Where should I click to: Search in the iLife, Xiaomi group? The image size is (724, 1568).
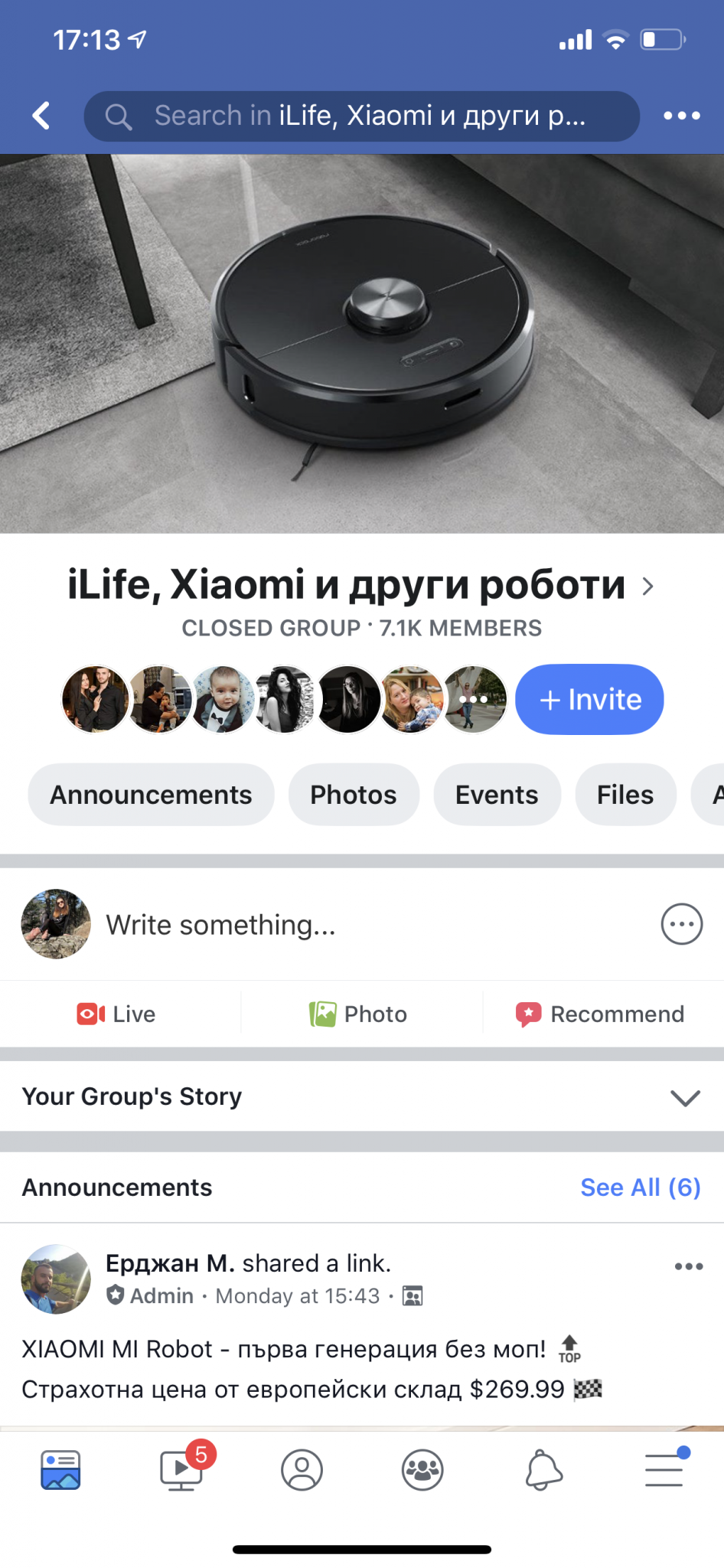[x=361, y=116]
